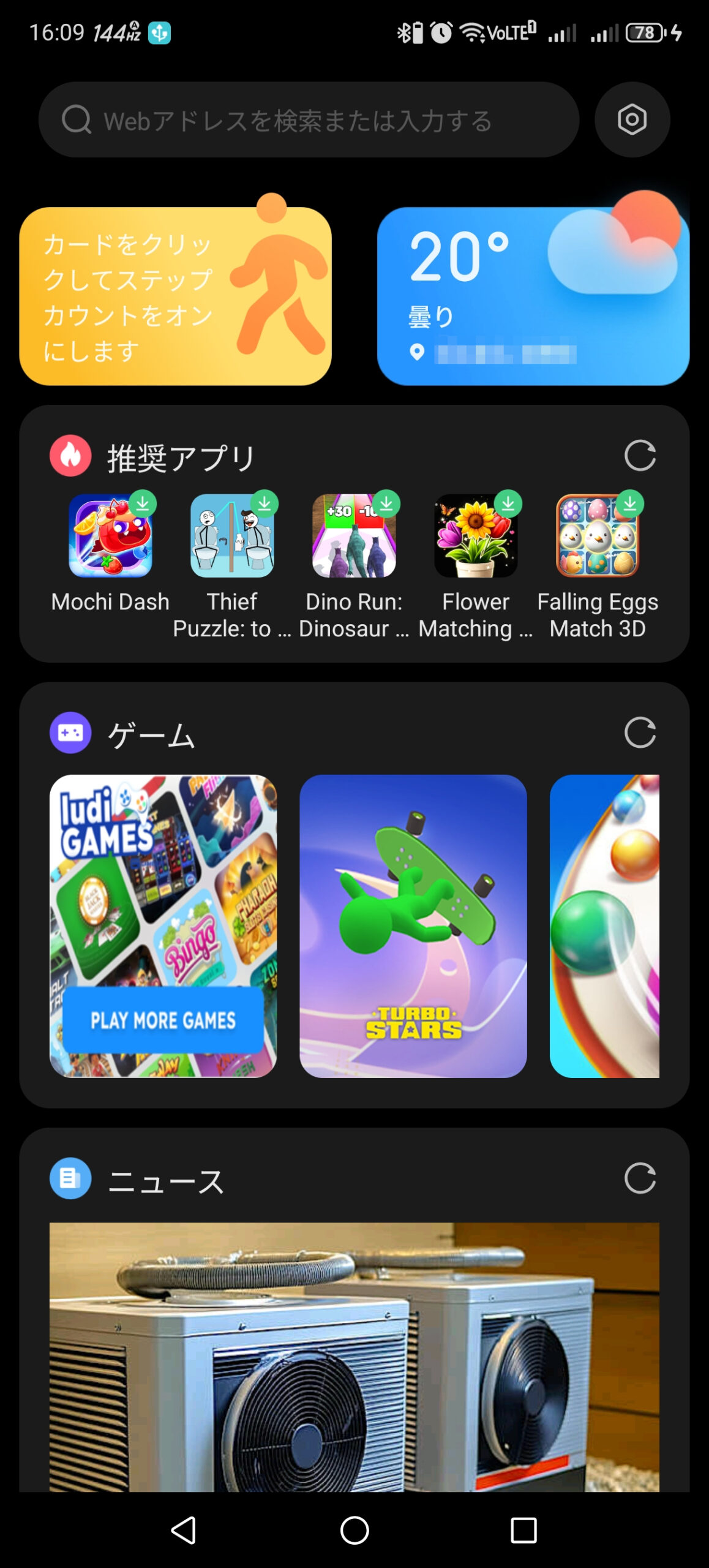Open the ludi Games card
Viewport: 709px width, 1568px height.
tap(163, 926)
